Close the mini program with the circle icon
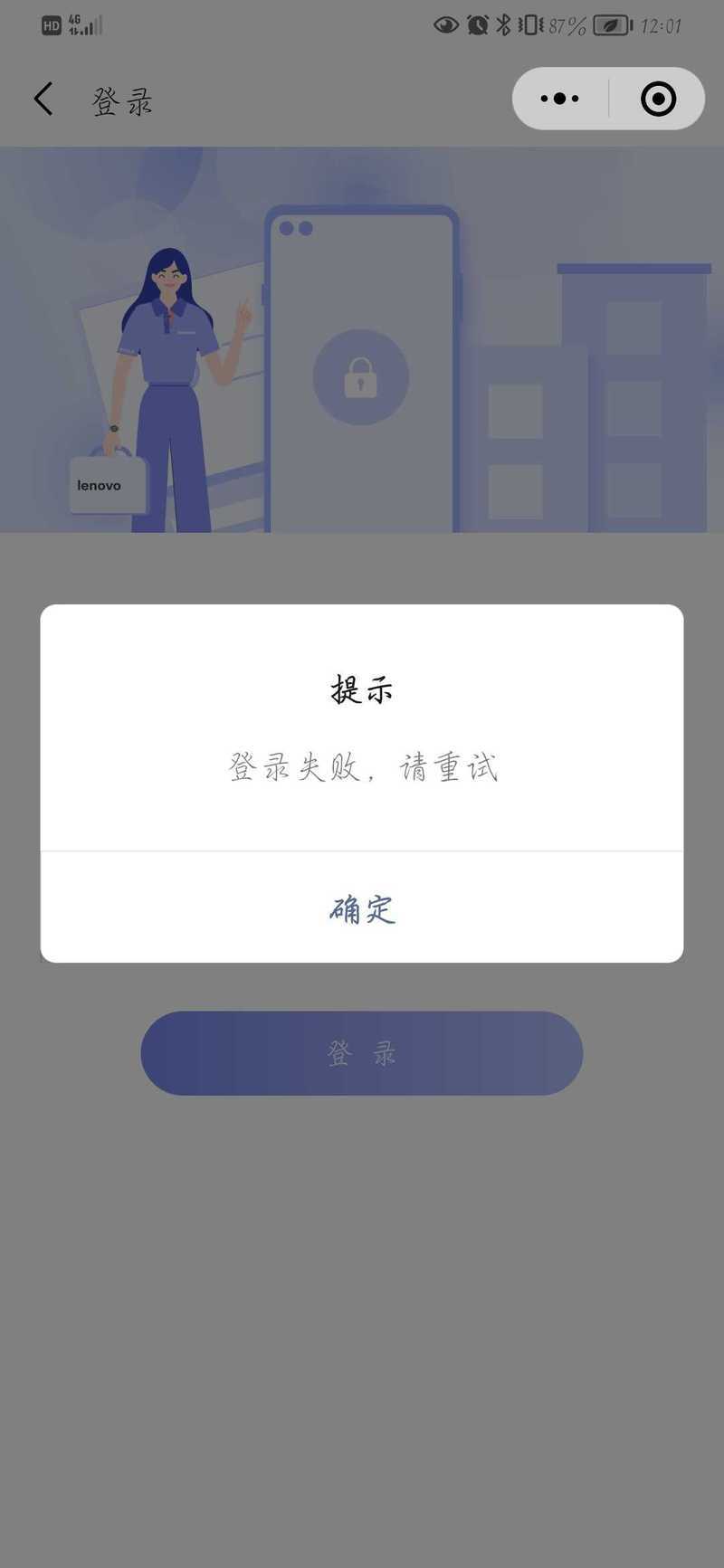Image resolution: width=724 pixels, height=1568 pixels. click(x=658, y=99)
